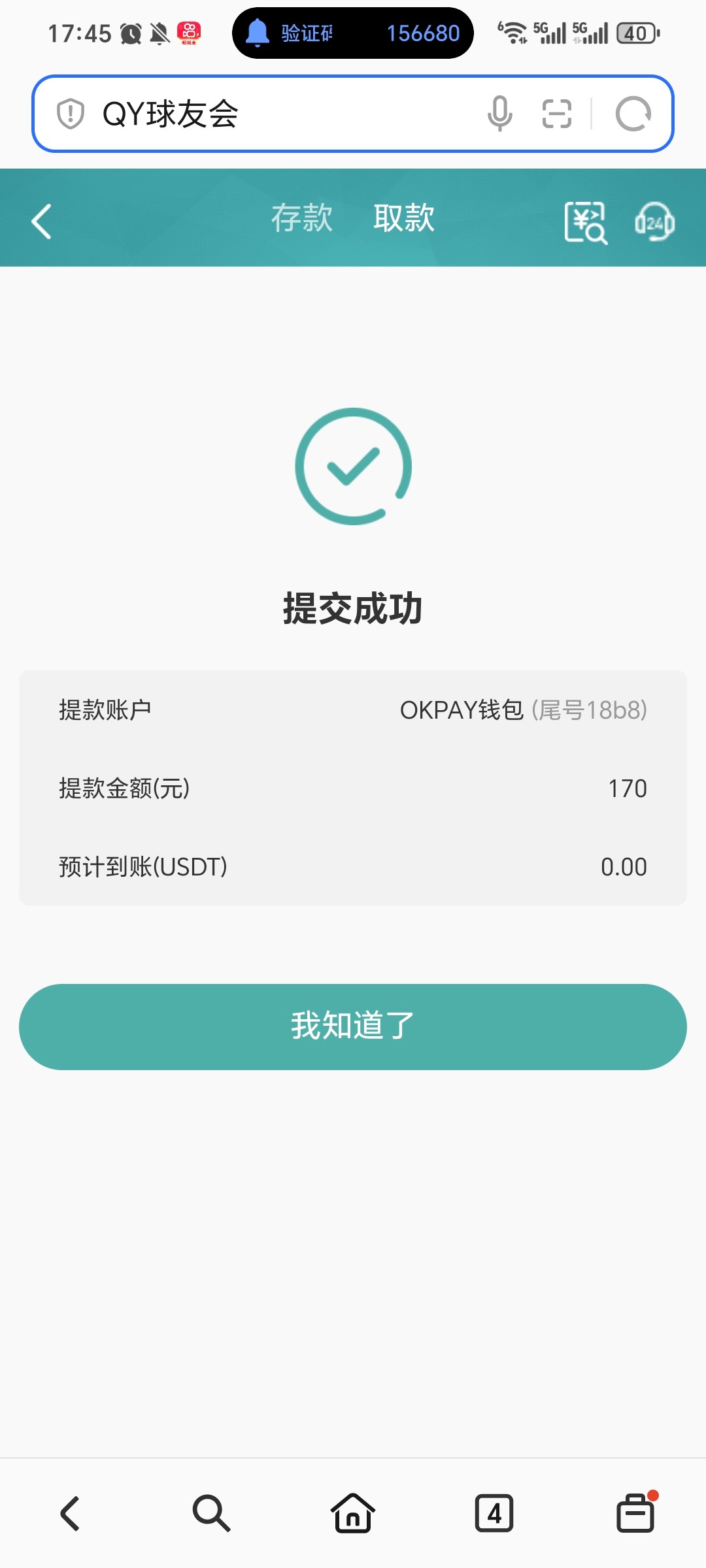706x1568 pixels.
Task: Switch to the 存款 deposit tab
Action: 303,218
